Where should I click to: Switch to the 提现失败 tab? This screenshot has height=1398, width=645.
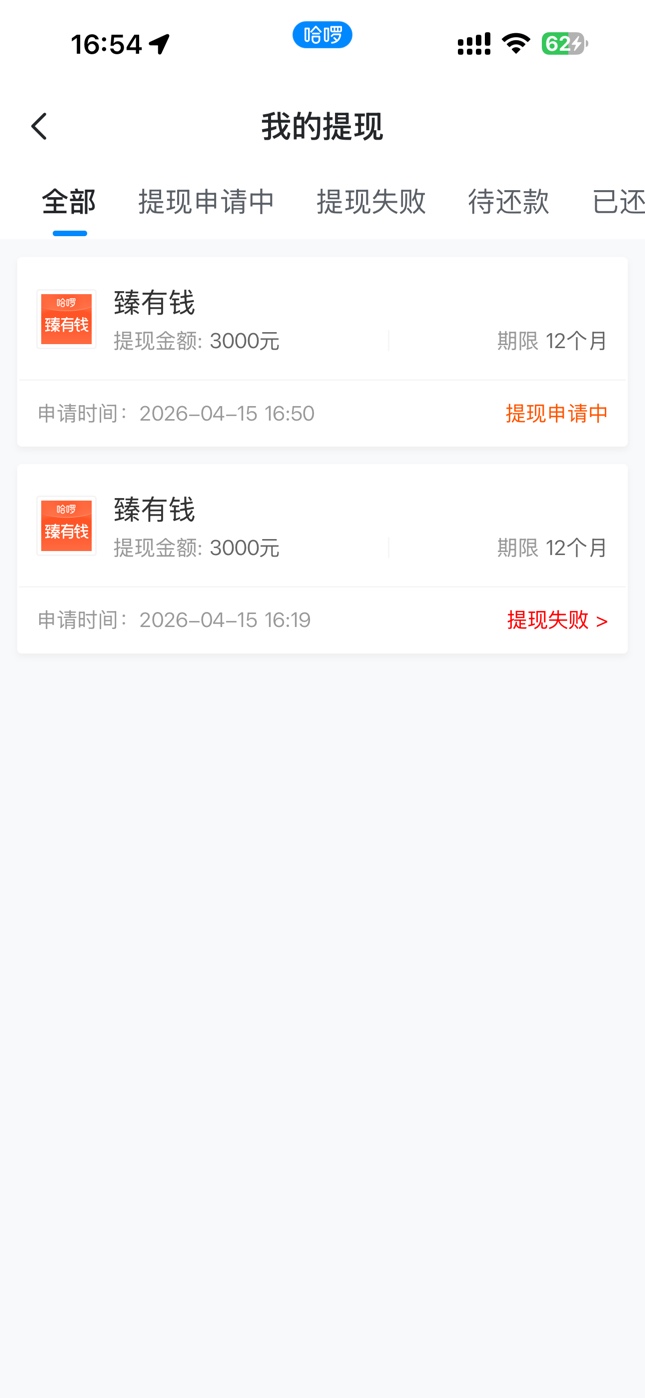[371, 202]
